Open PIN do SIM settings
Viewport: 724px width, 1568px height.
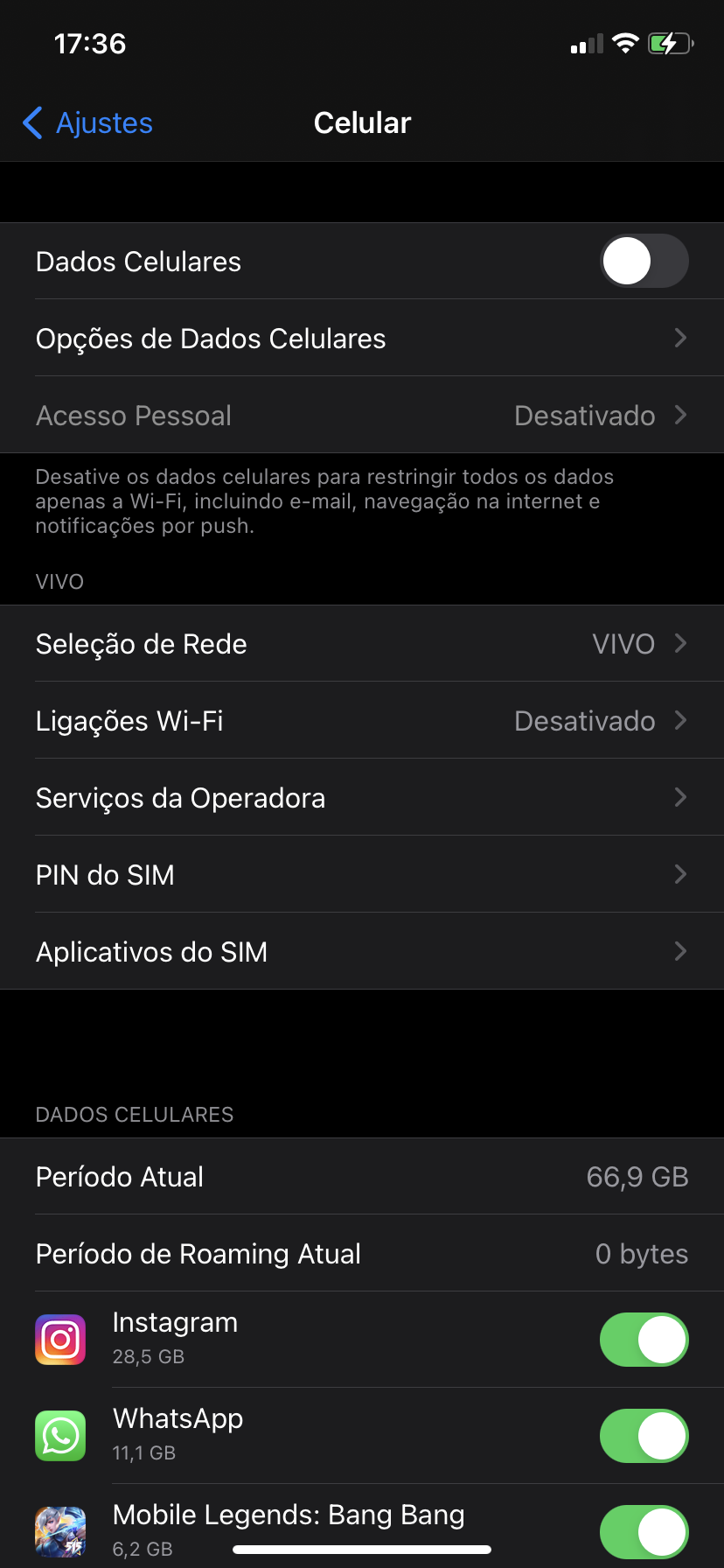[x=362, y=875]
